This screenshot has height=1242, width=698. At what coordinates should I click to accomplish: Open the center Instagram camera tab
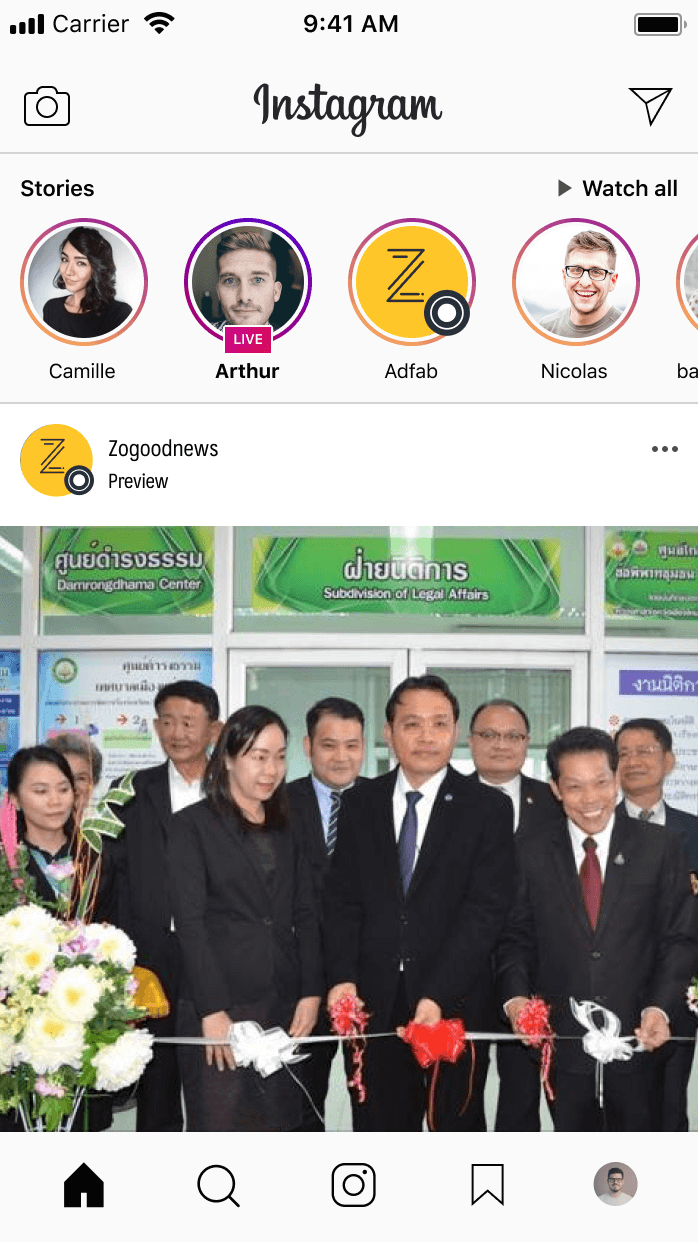(x=353, y=1186)
